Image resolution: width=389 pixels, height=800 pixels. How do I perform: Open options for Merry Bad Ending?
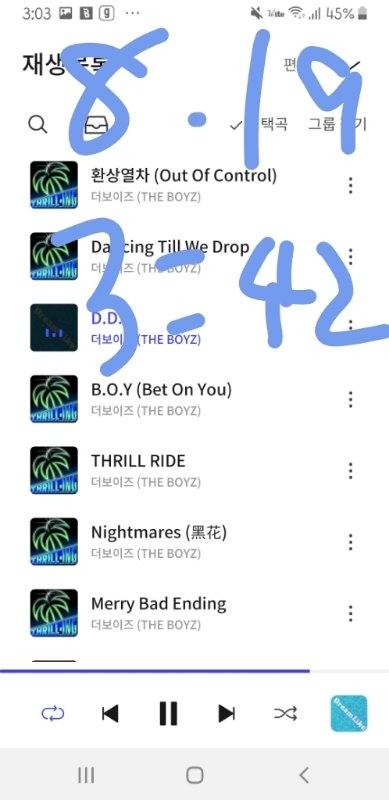click(350, 613)
